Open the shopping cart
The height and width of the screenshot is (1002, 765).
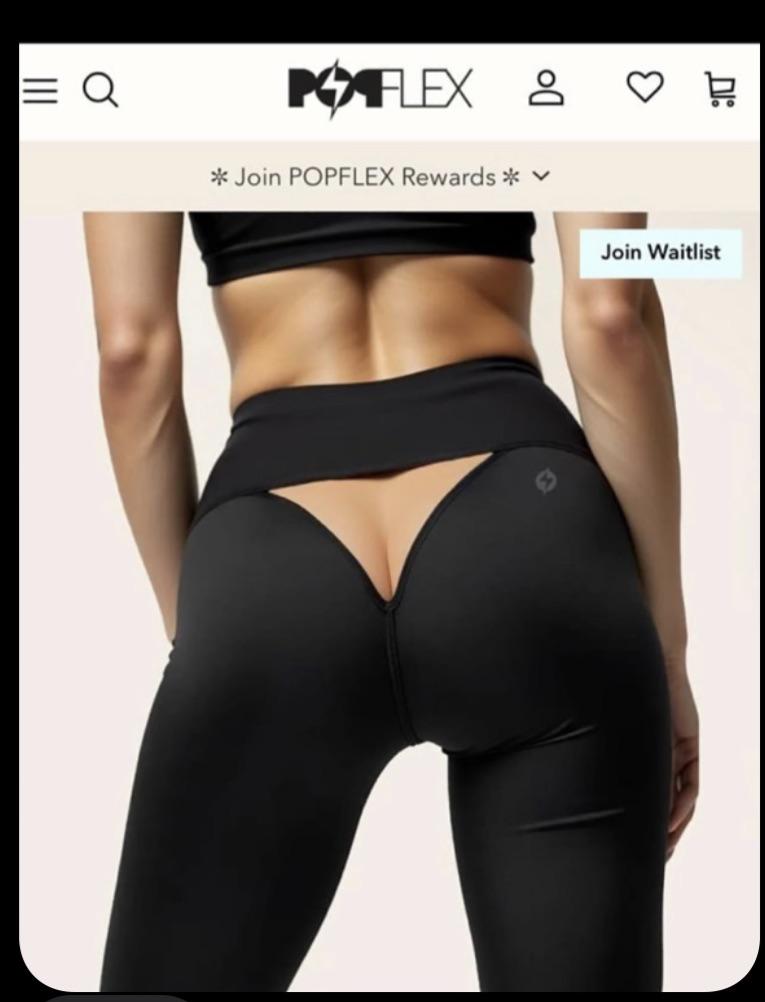(722, 90)
